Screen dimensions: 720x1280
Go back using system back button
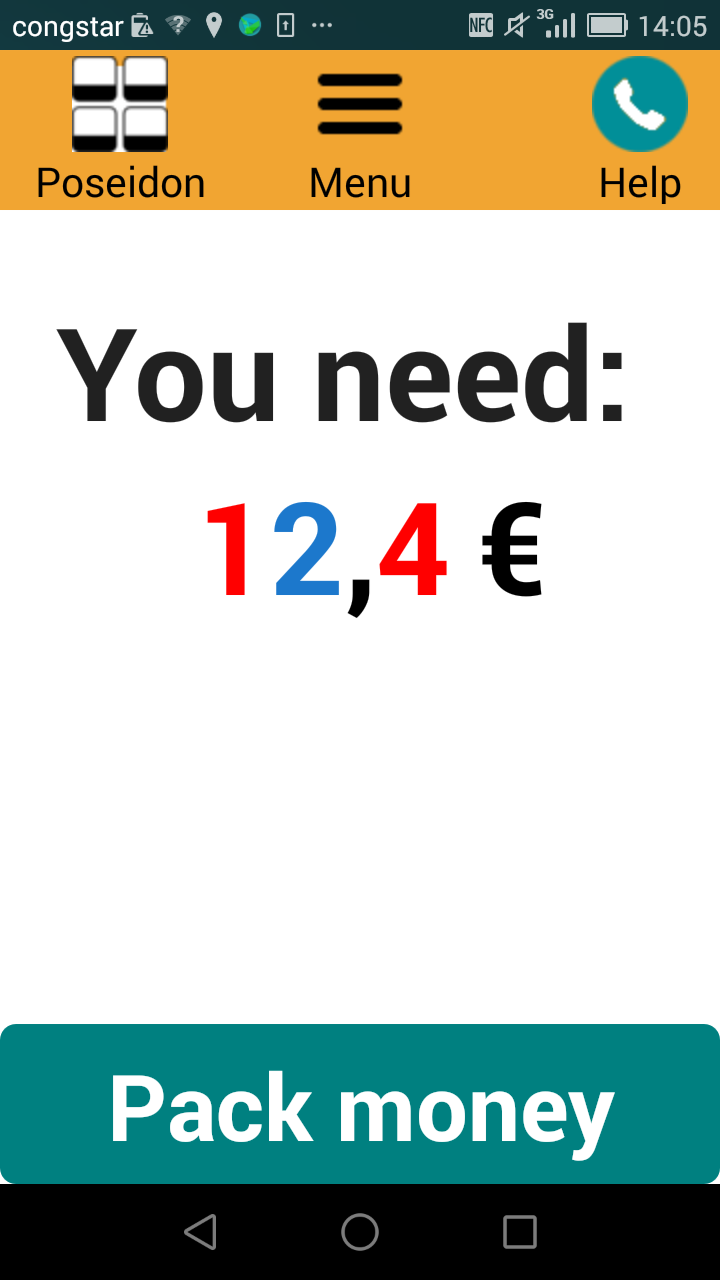tap(200, 1232)
